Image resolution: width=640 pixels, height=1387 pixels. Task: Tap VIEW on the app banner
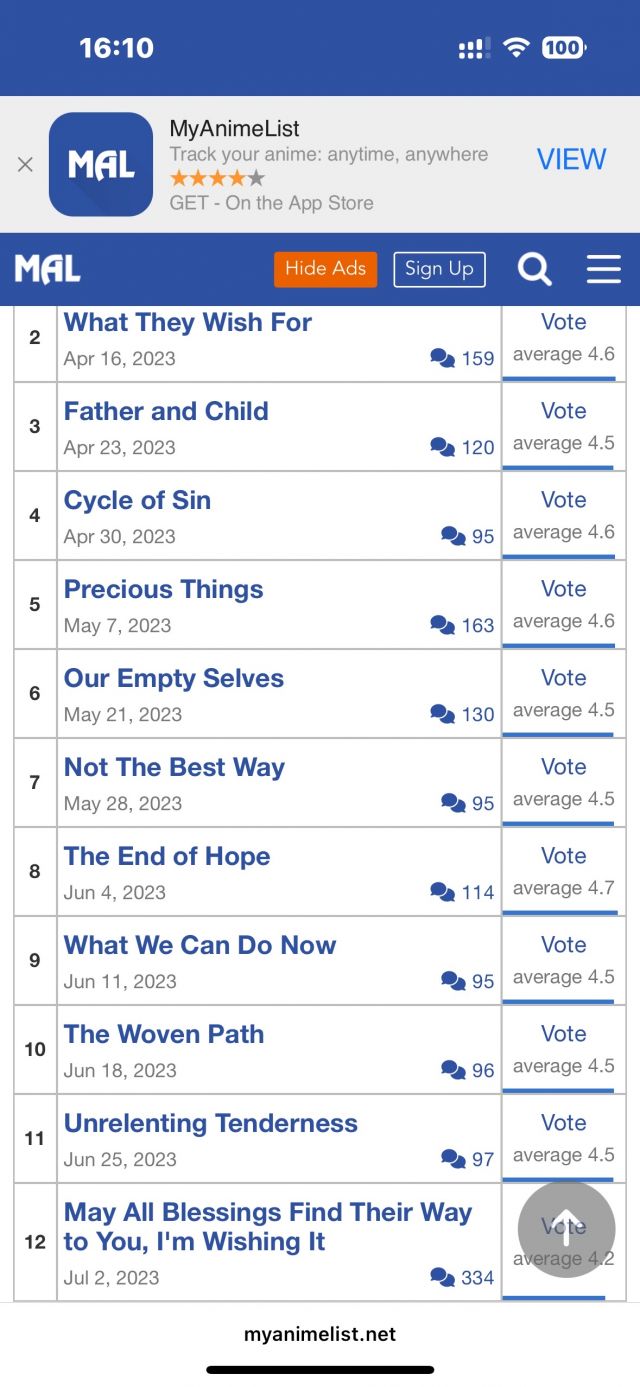coord(571,159)
